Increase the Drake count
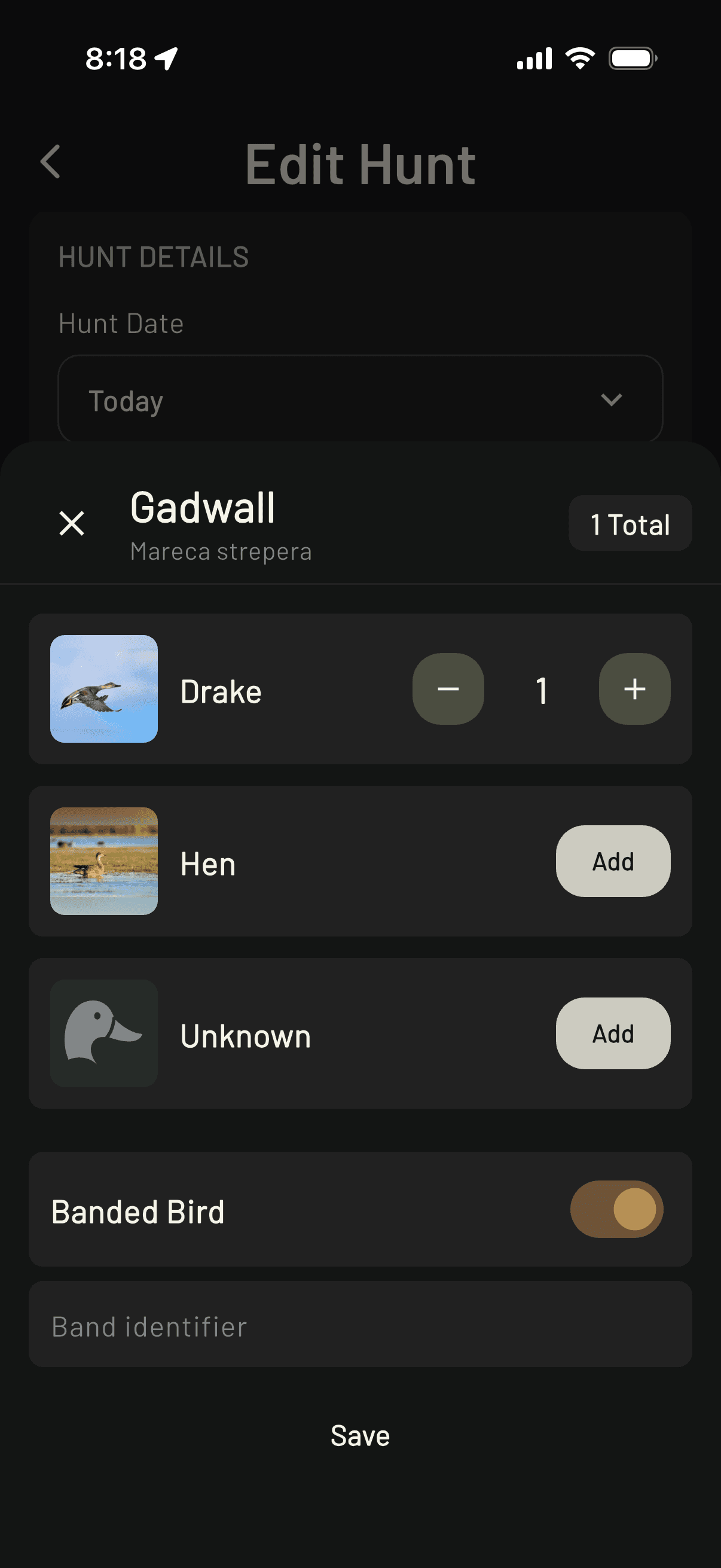 pos(634,689)
